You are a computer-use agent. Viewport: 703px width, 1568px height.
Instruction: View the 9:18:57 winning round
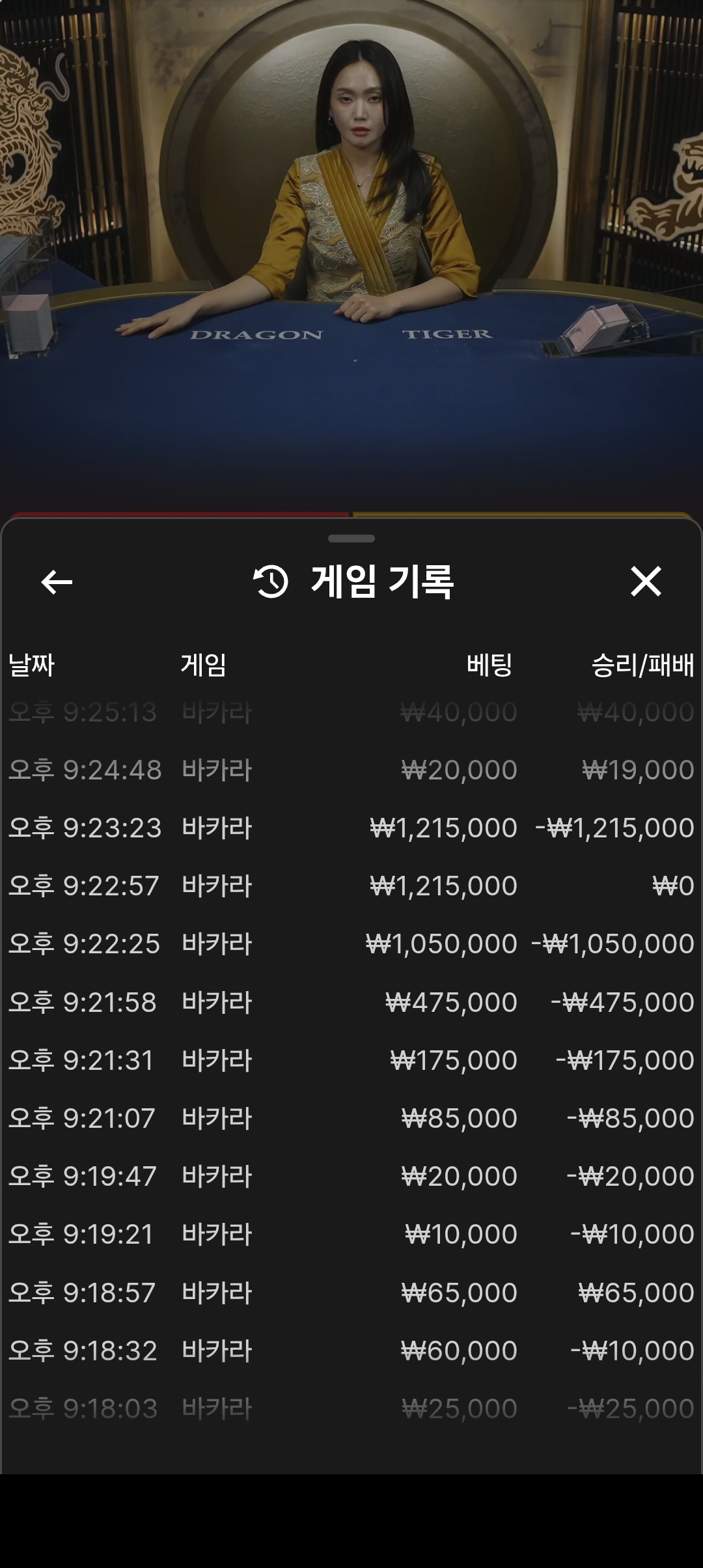click(351, 1293)
